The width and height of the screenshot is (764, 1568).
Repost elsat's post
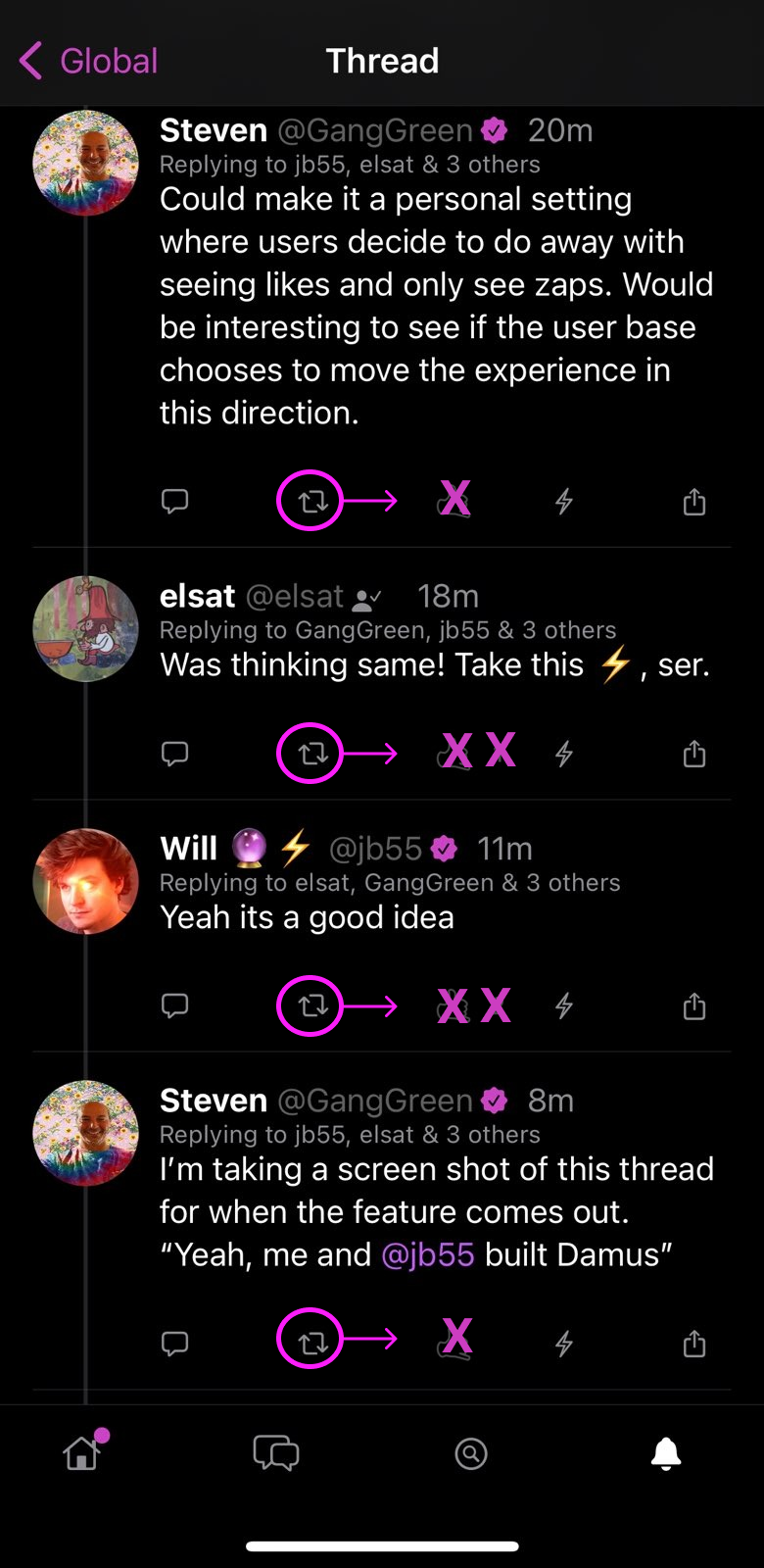click(312, 754)
